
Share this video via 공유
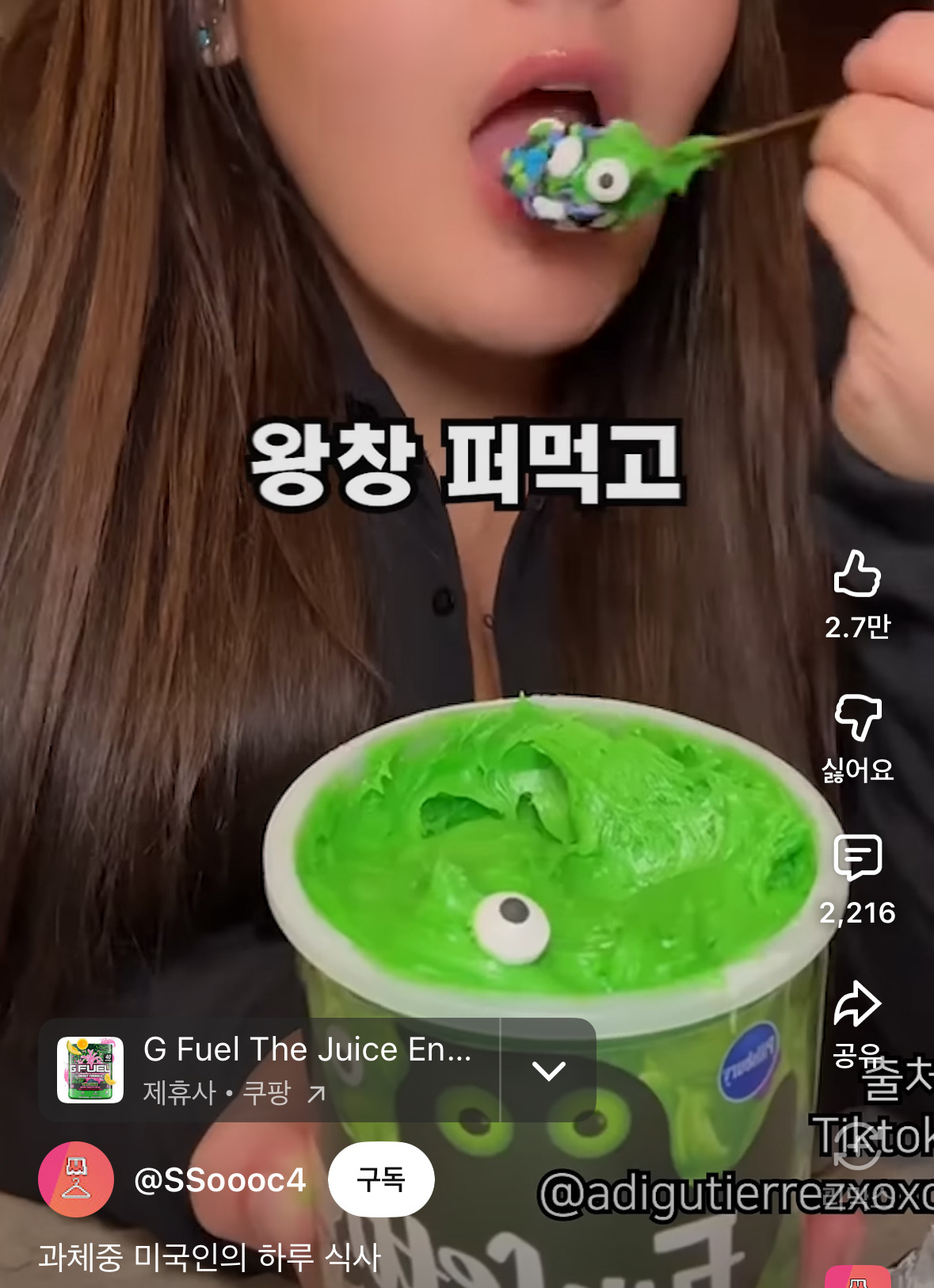tap(857, 1003)
